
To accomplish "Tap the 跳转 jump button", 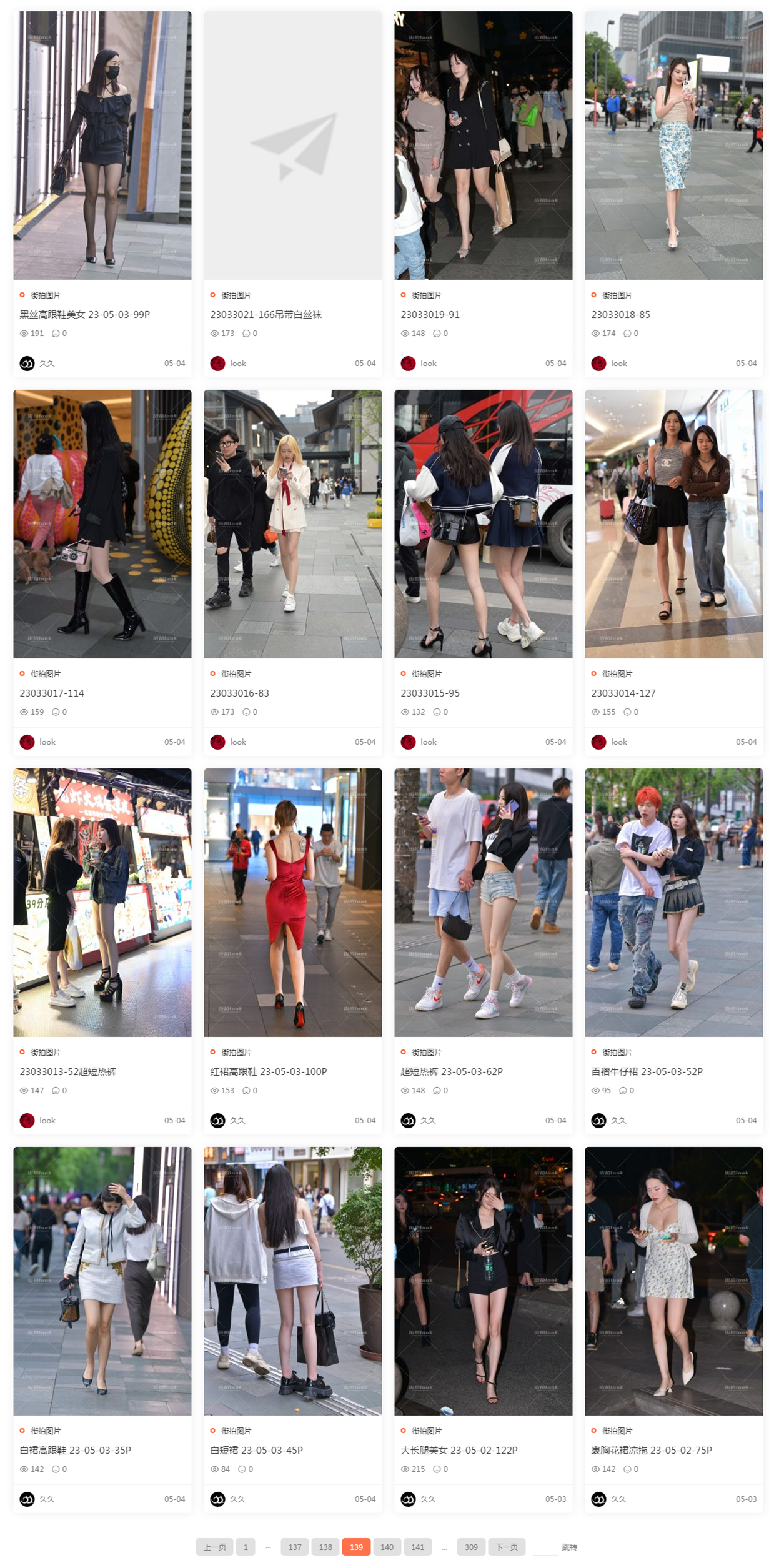I will (x=569, y=1547).
